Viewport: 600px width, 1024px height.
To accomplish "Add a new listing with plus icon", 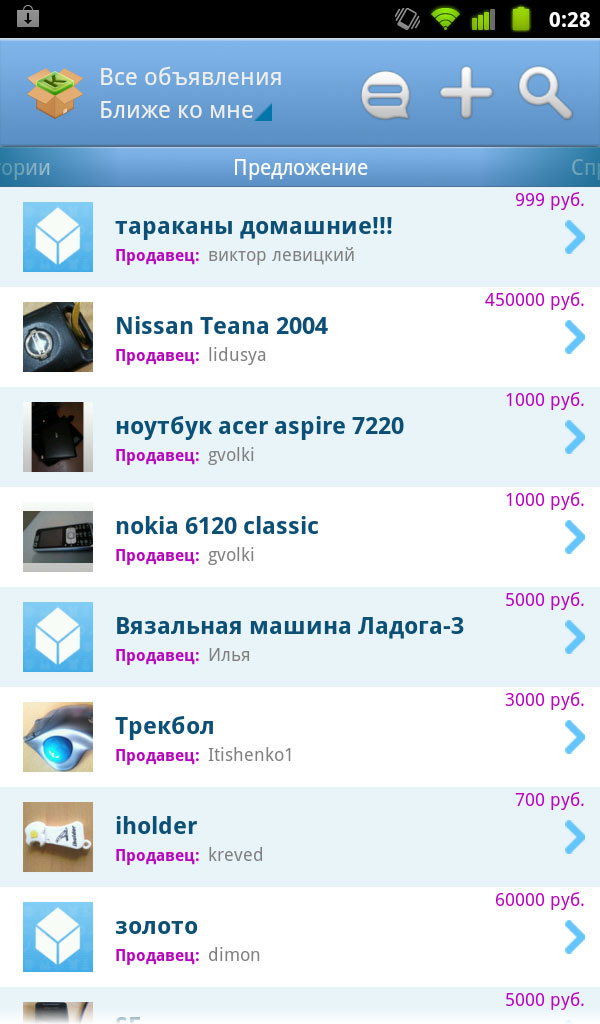I will point(466,93).
